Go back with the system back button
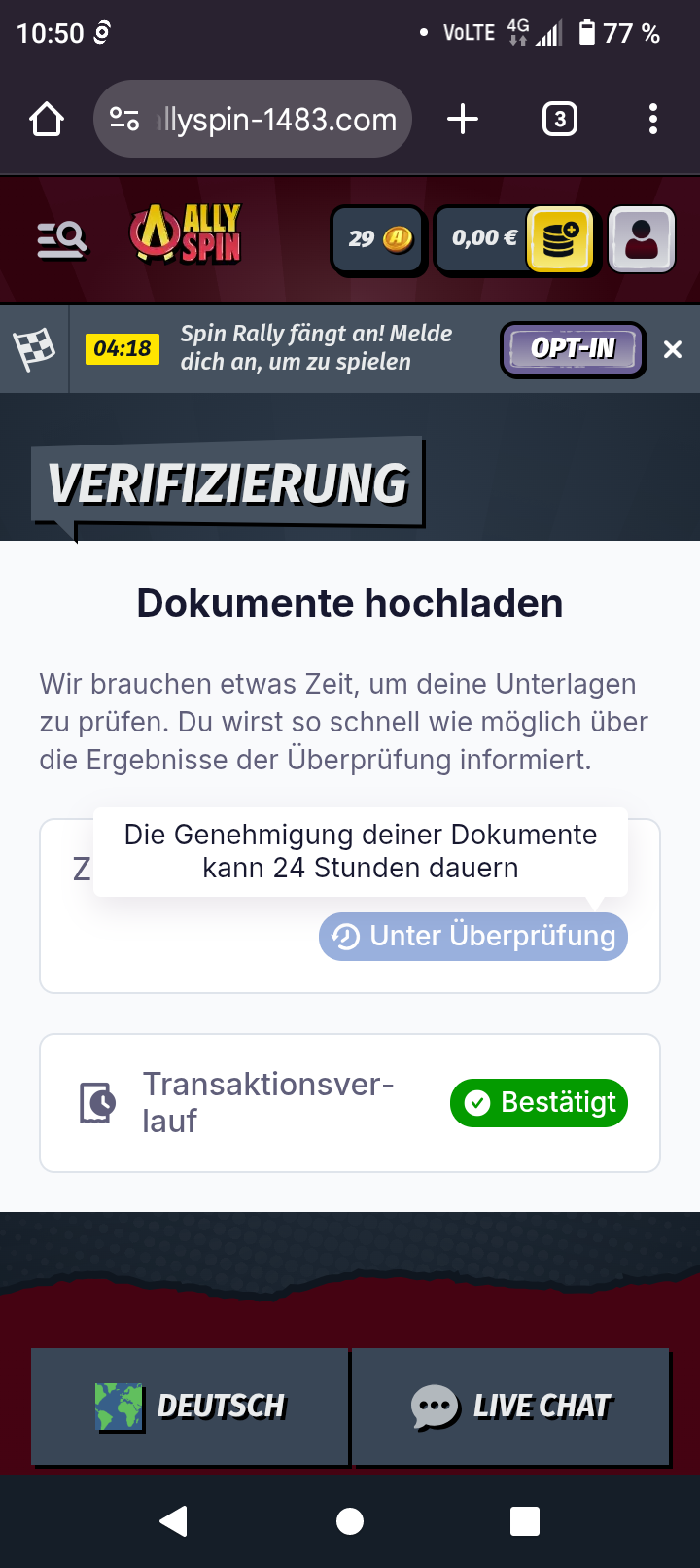700x1568 pixels. [x=174, y=1520]
